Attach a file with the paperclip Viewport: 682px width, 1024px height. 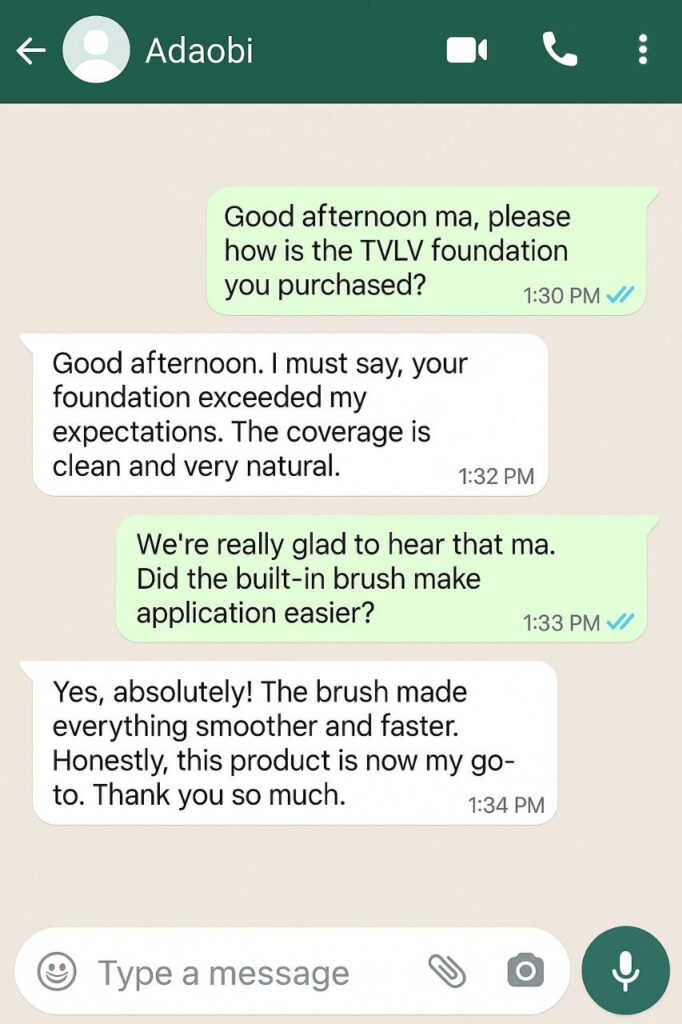pyautogui.click(x=447, y=970)
